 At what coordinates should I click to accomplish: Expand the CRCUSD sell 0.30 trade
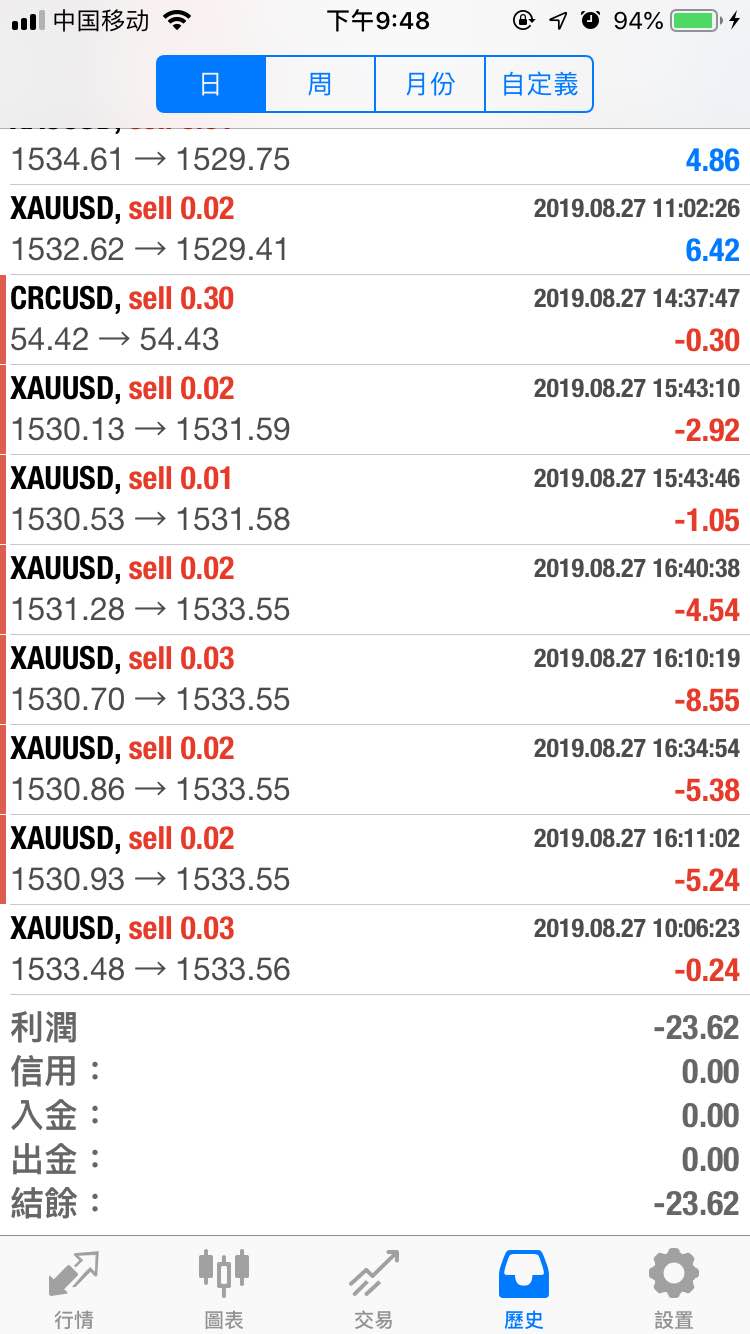(375, 319)
